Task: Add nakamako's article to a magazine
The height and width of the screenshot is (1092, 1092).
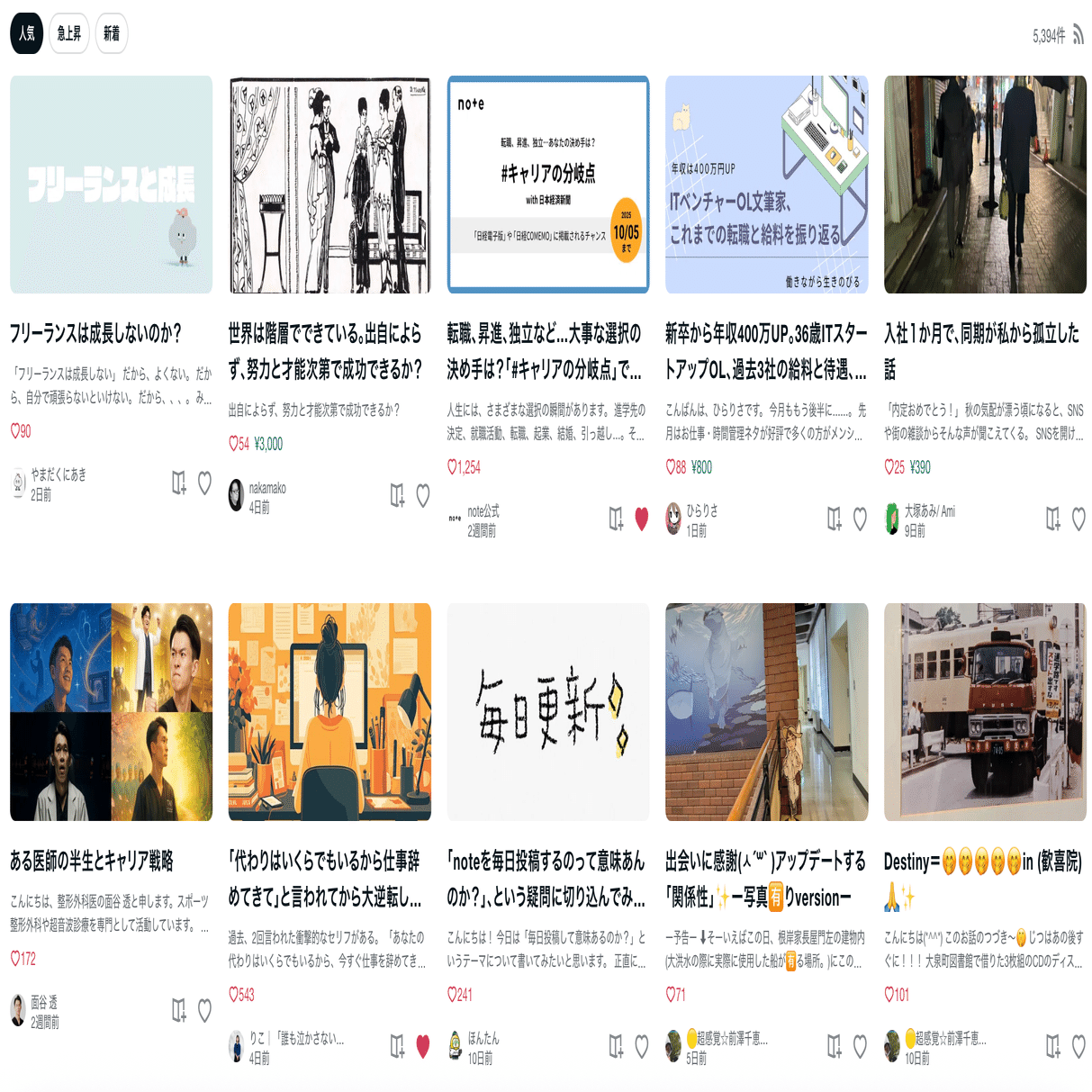Action: click(x=397, y=495)
